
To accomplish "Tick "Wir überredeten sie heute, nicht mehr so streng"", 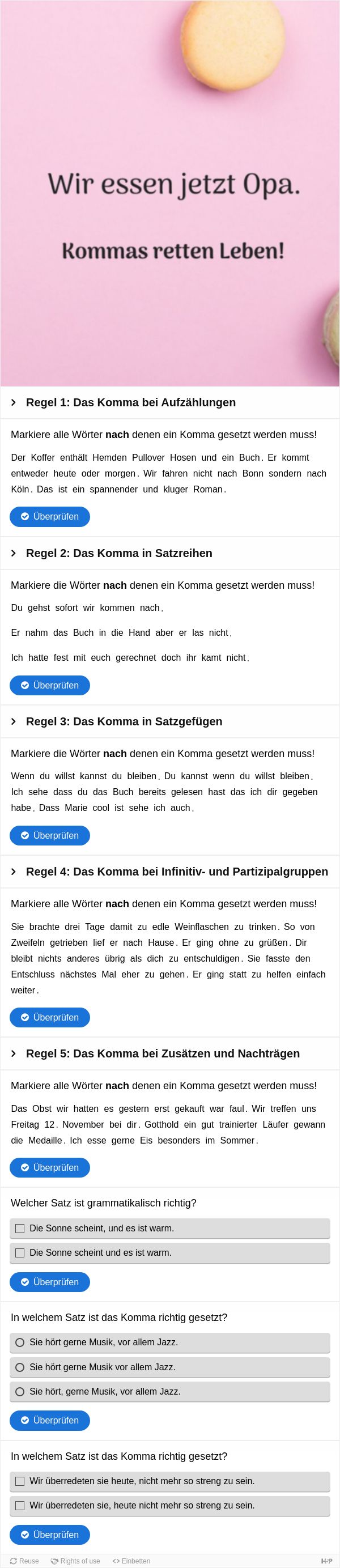I will pyautogui.click(x=20, y=1480).
